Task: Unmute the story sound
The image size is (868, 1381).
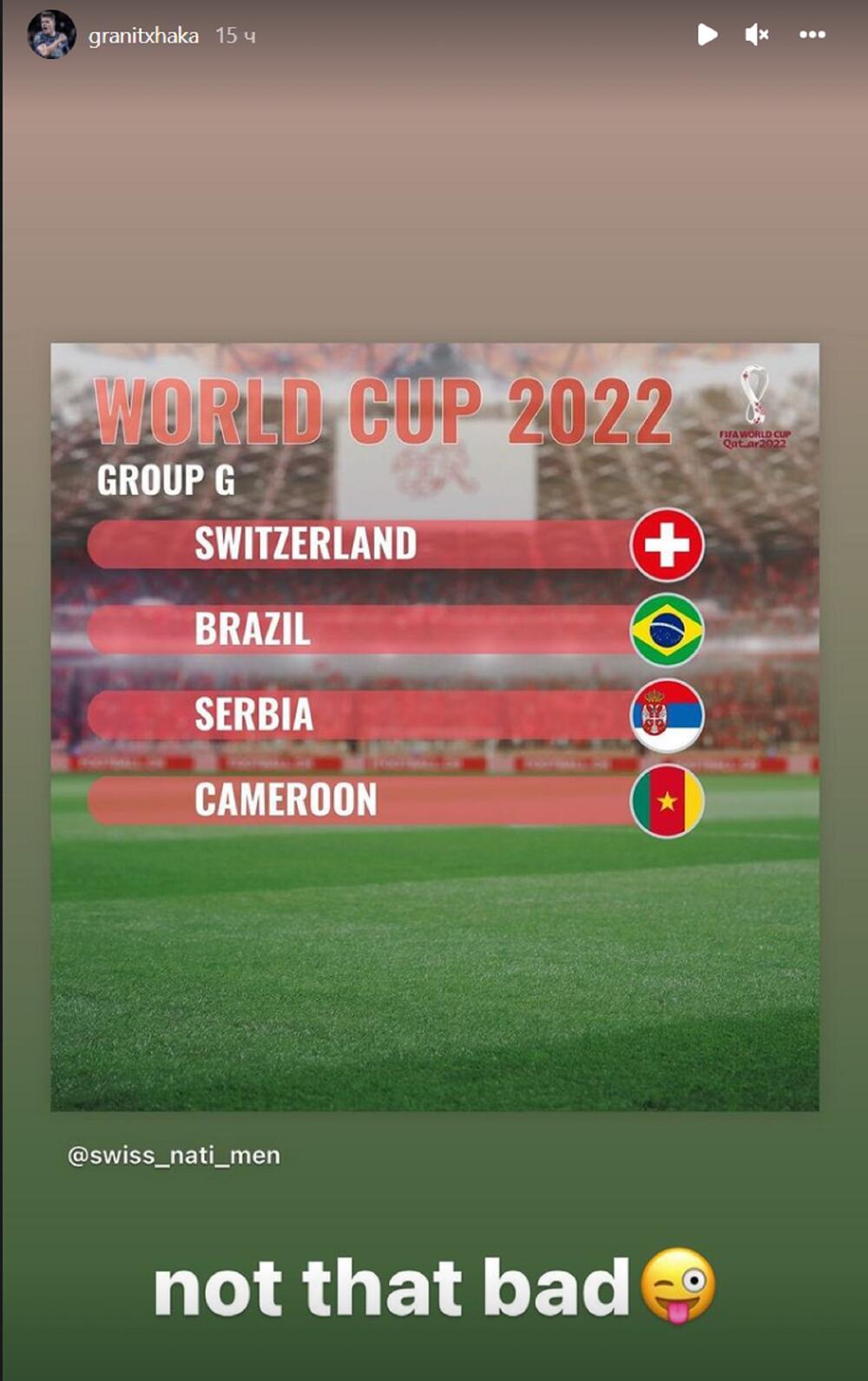Action: 757,35
